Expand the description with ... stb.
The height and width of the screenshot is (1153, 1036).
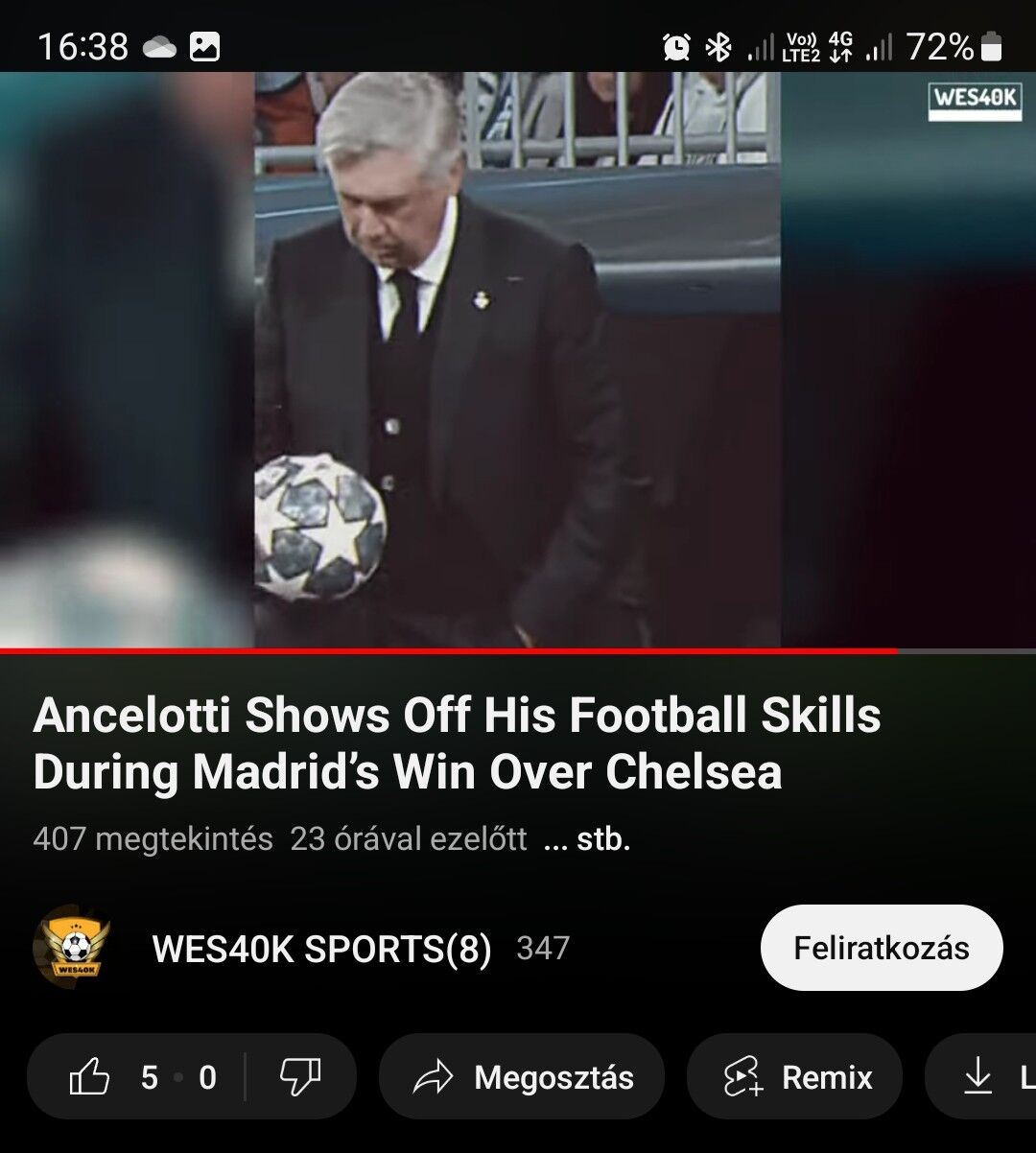point(586,839)
